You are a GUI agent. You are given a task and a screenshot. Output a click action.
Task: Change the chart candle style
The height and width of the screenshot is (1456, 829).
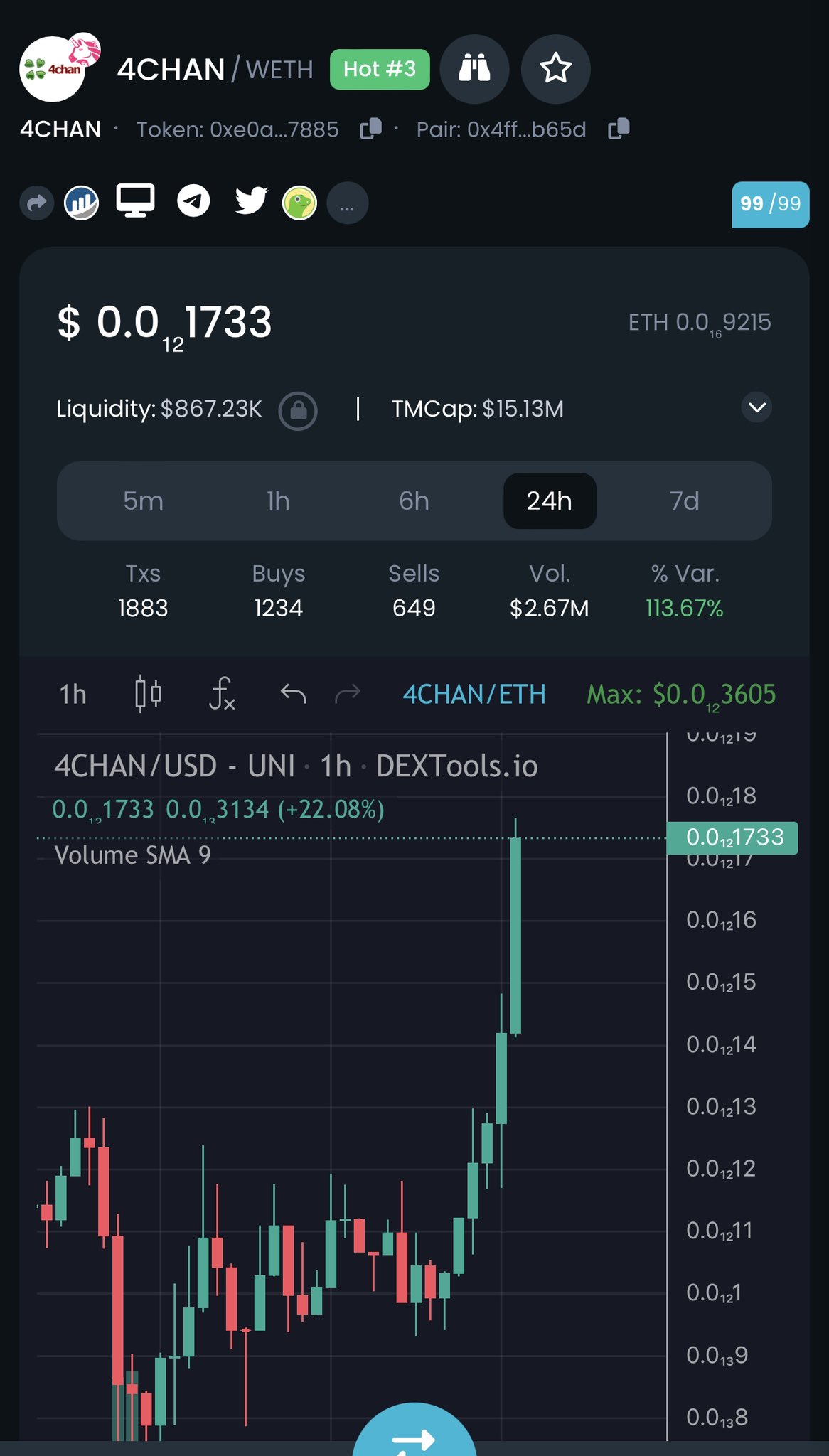click(148, 693)
